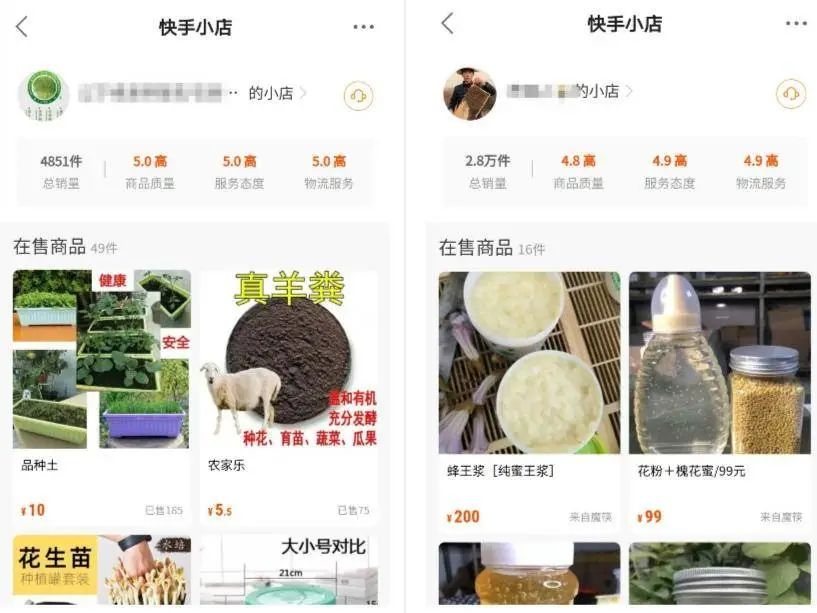Open overflow menu of the 2.8万件 sales shop
The height and width of the screenshot is (613, 817).
[795, 24]
